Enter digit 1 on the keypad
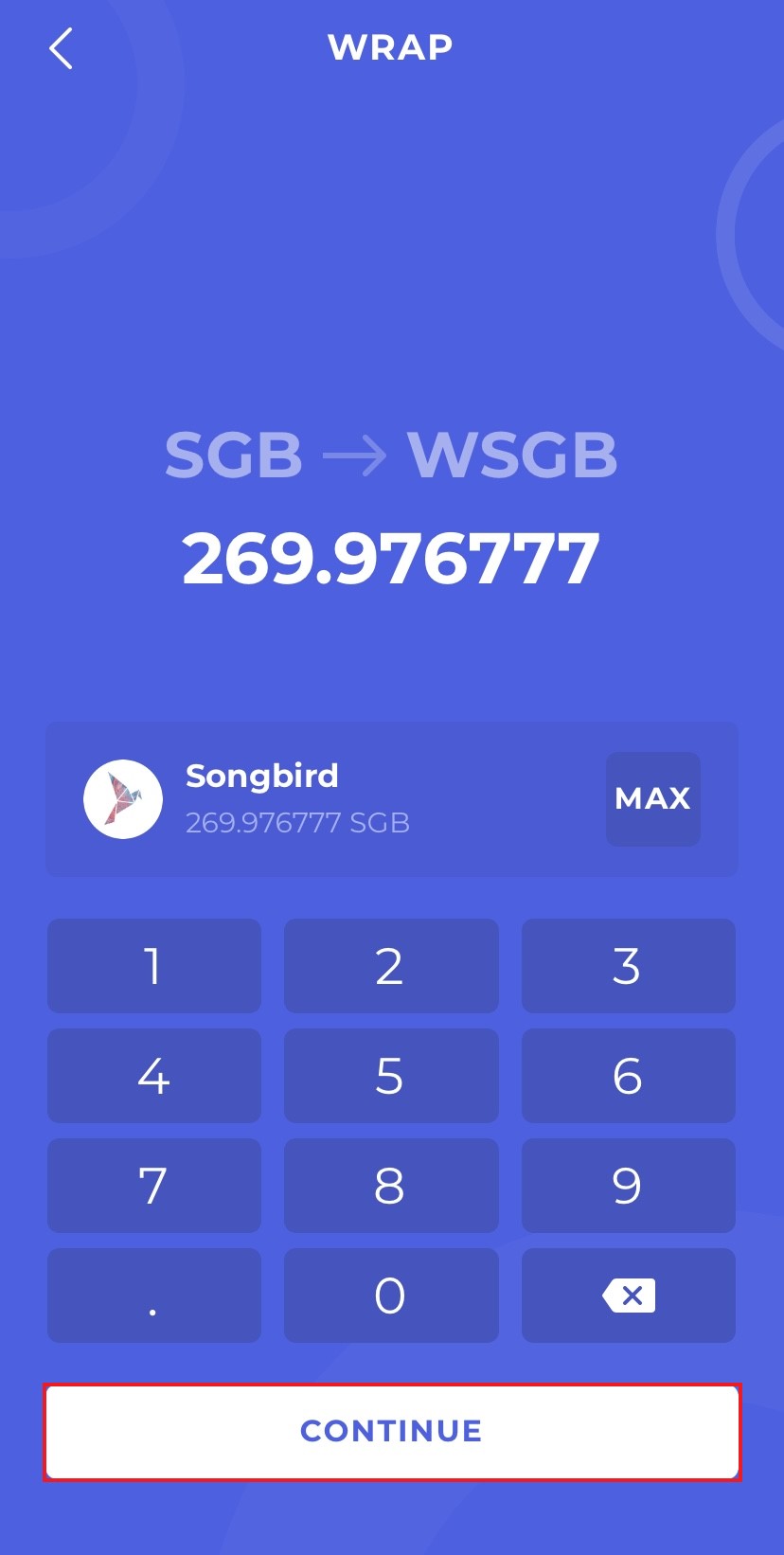Screen dimensions: 784x1555 point(154,965)
